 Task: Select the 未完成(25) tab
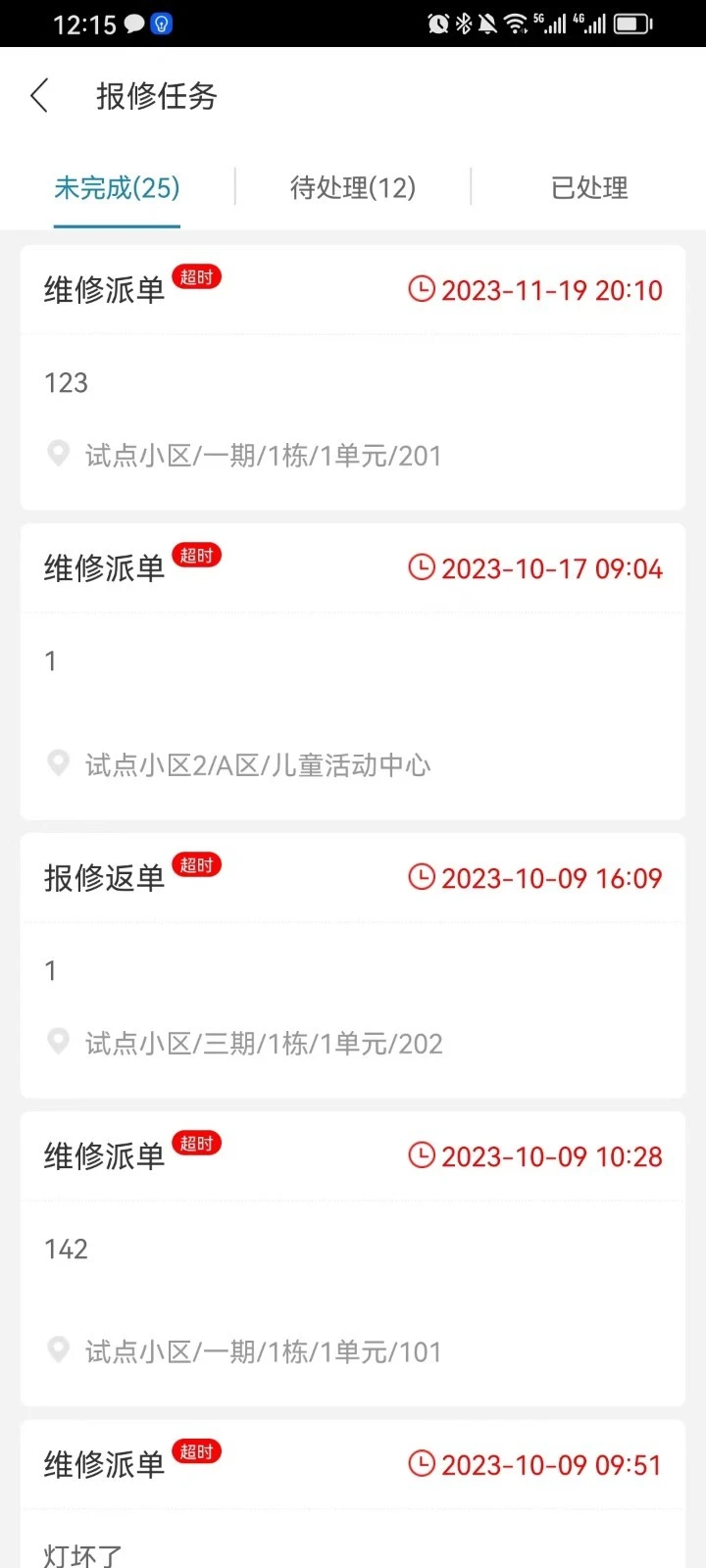point(116,187)
